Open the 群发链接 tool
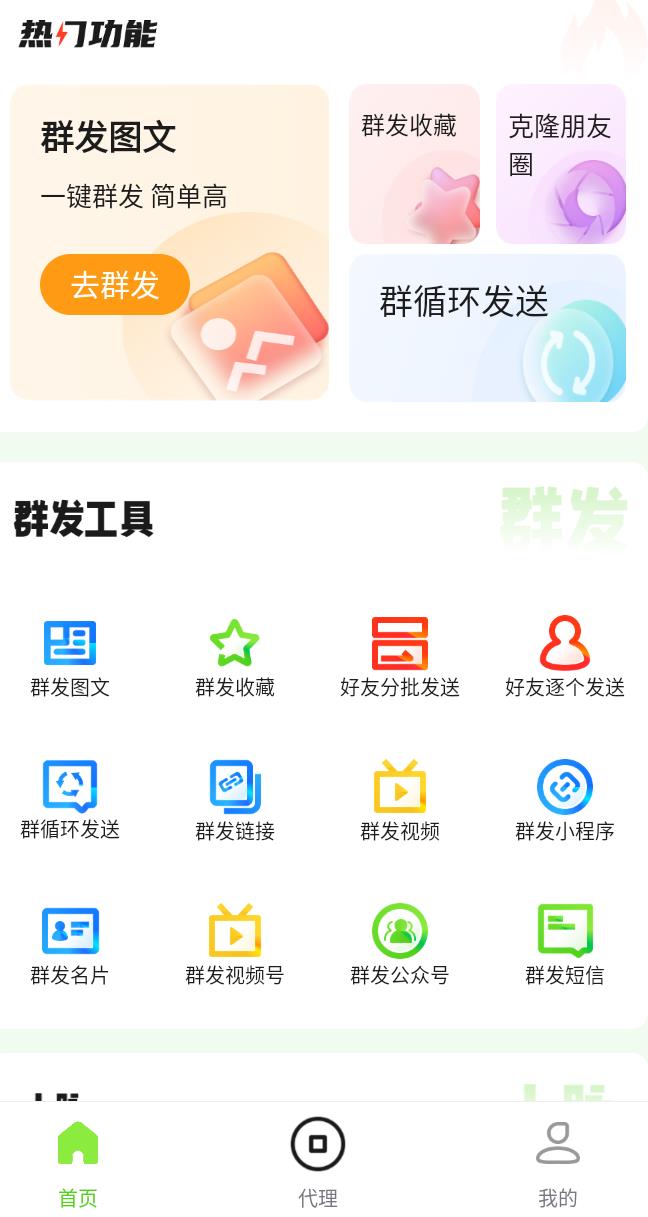The image size is (648, 1217). (235, 800)
